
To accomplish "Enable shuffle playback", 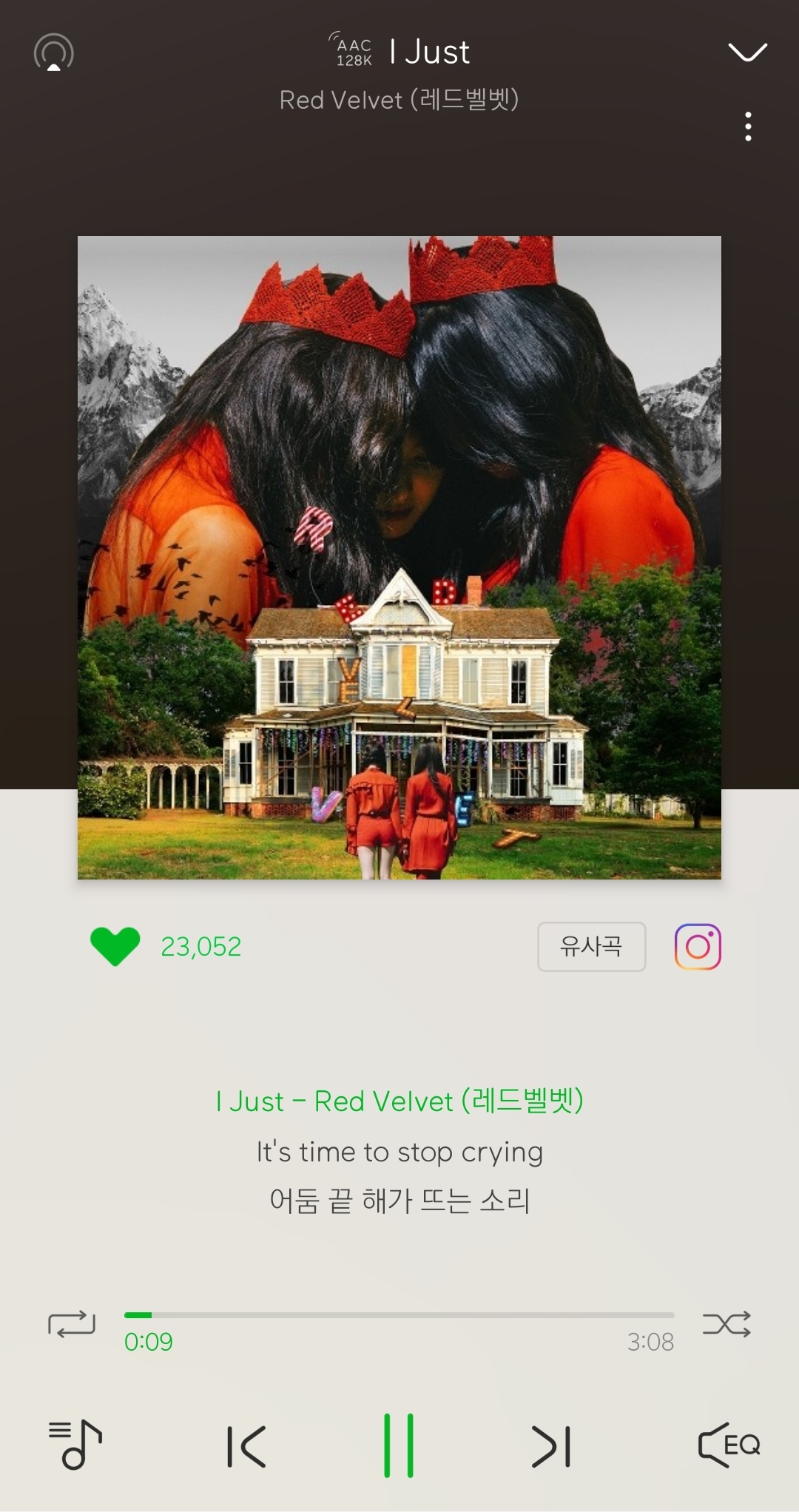I will [728, 1323].
